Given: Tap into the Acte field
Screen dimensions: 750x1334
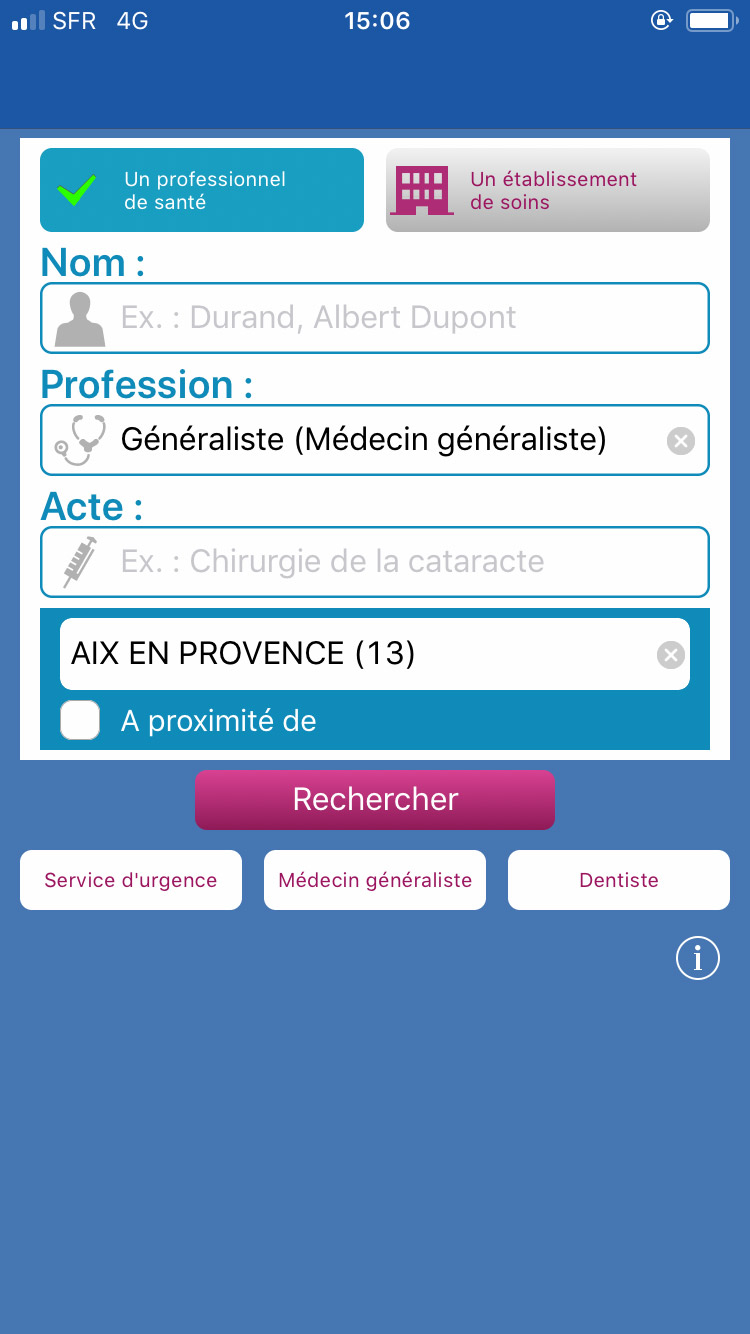Looking at the screenshot, I should [x=400, y=562].
